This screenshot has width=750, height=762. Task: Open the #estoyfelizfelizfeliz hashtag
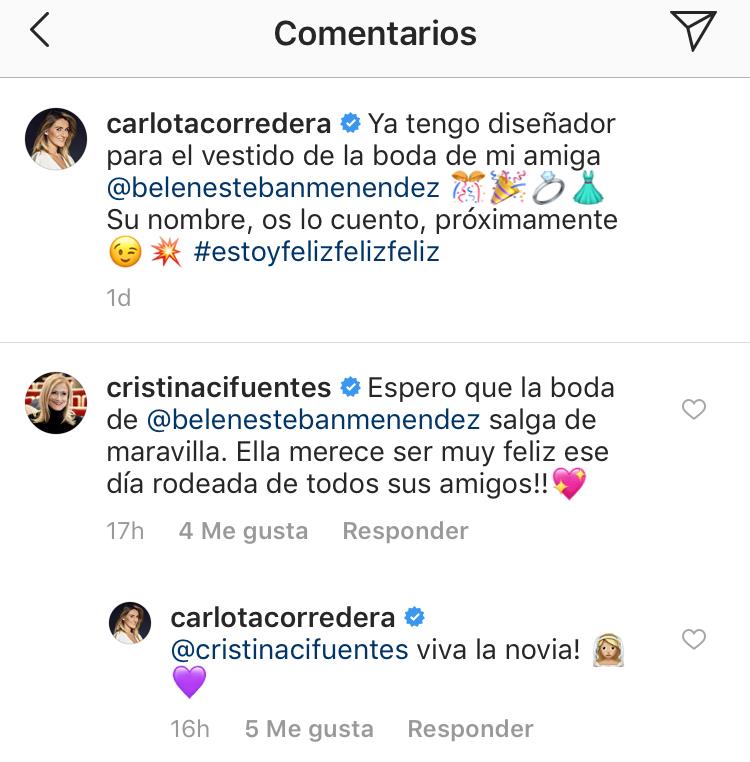316,251
